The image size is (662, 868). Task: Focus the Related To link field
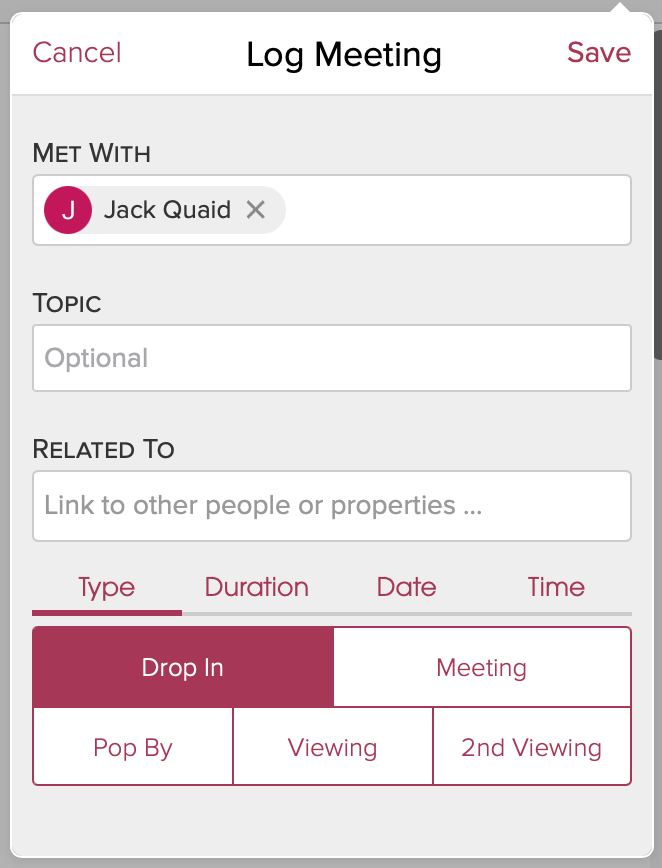pos(331,505)
